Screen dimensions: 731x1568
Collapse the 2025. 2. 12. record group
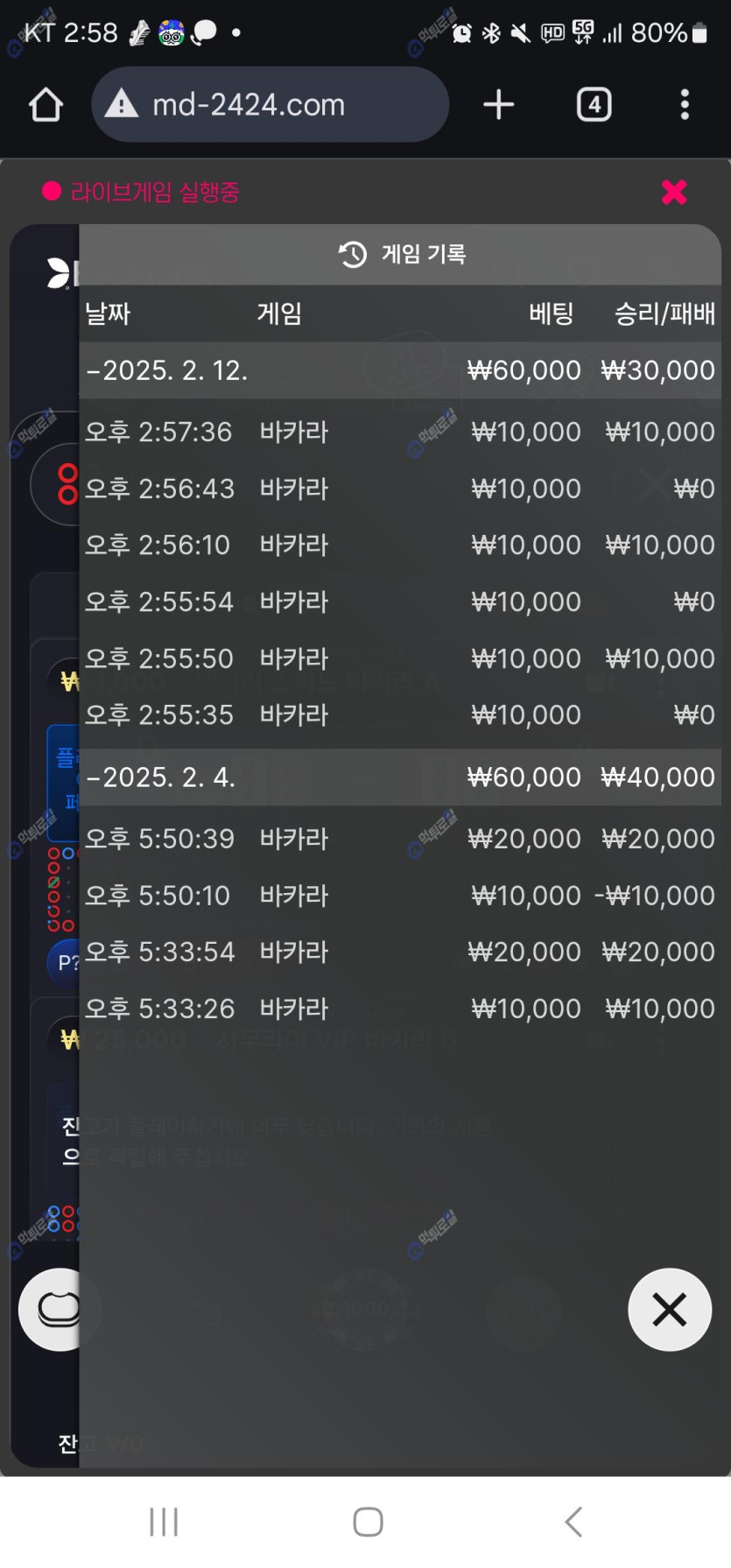click(x=400, y=370)
